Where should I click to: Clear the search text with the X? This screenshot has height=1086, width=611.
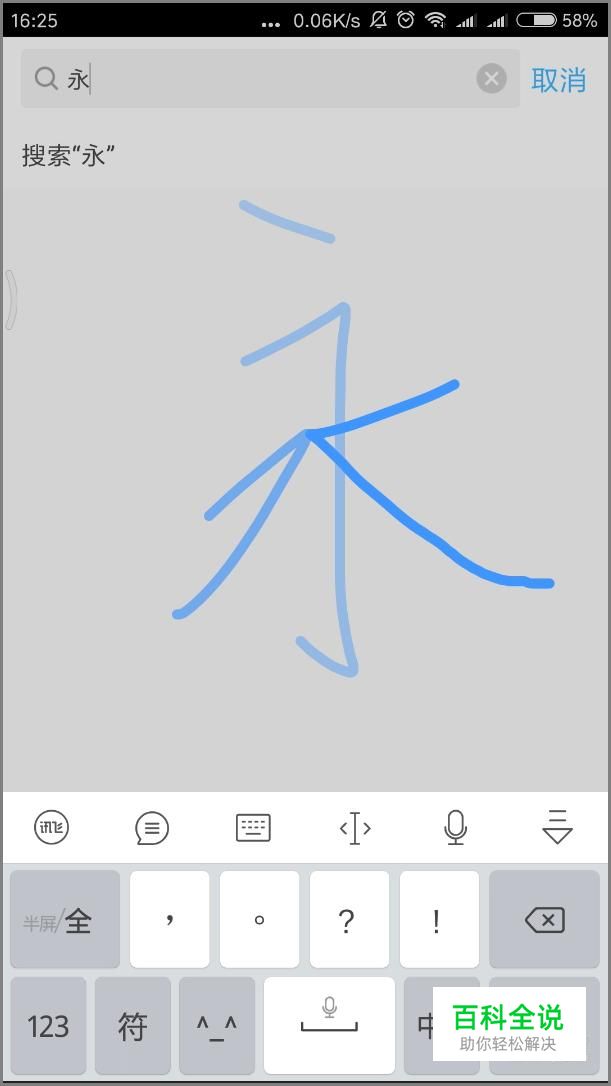pyautogui.click(x=491, y=79)
